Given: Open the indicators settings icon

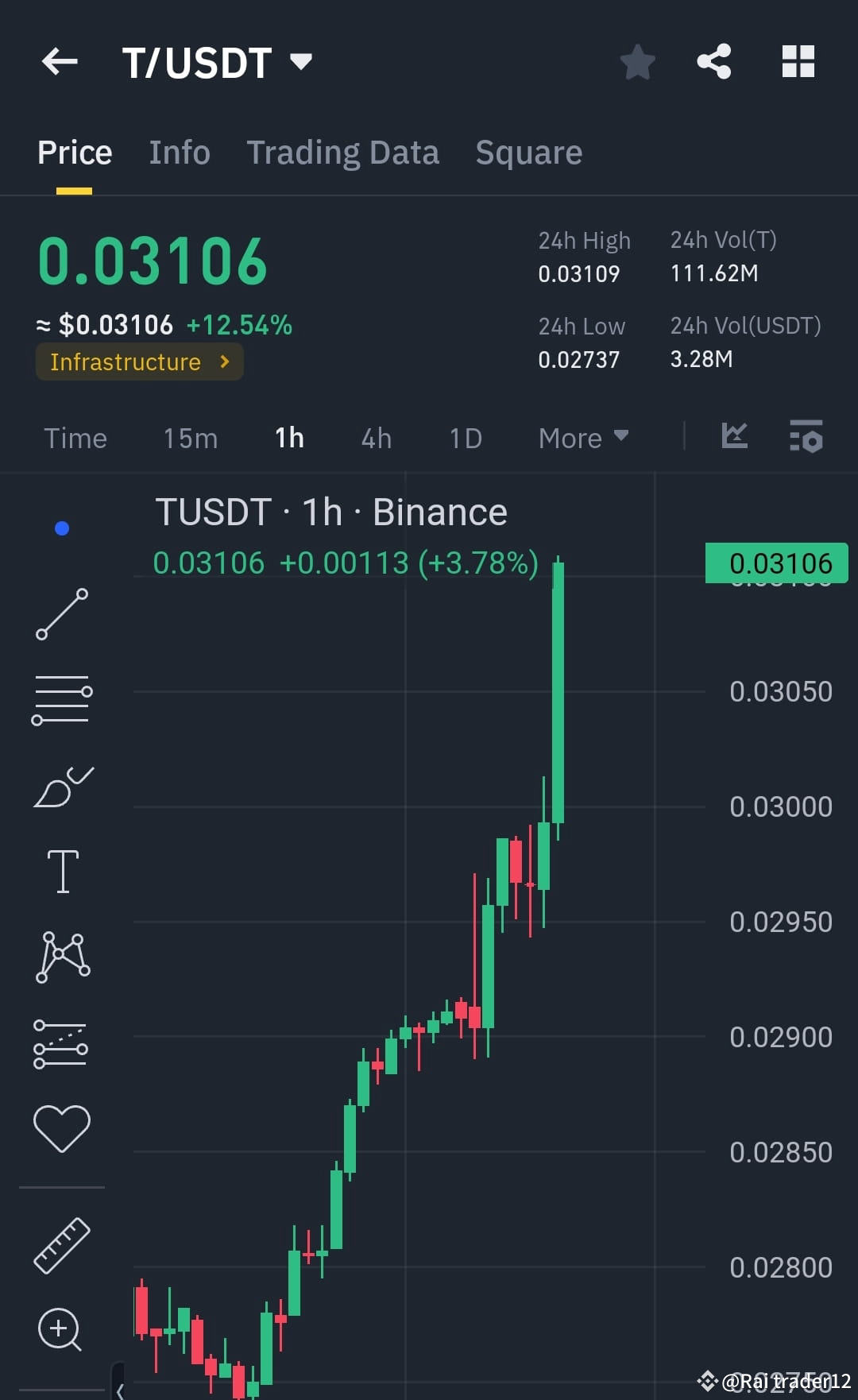Looking at the screenshot, I should (x=806, y=436).
